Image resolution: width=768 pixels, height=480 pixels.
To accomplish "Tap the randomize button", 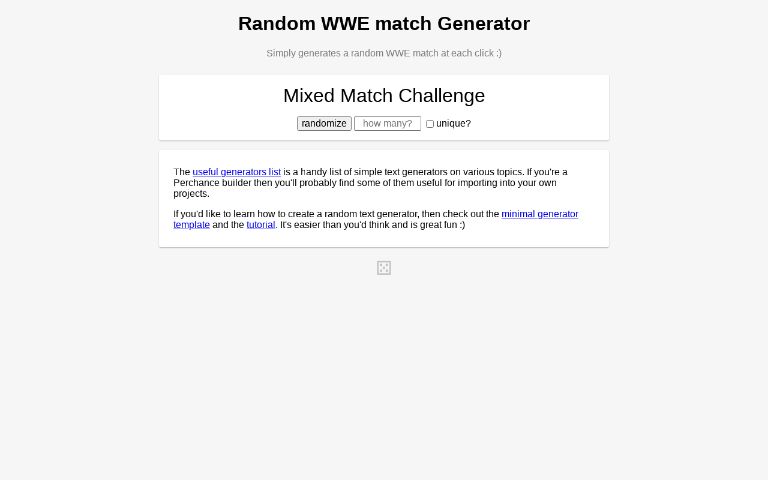I will [324, 124].
